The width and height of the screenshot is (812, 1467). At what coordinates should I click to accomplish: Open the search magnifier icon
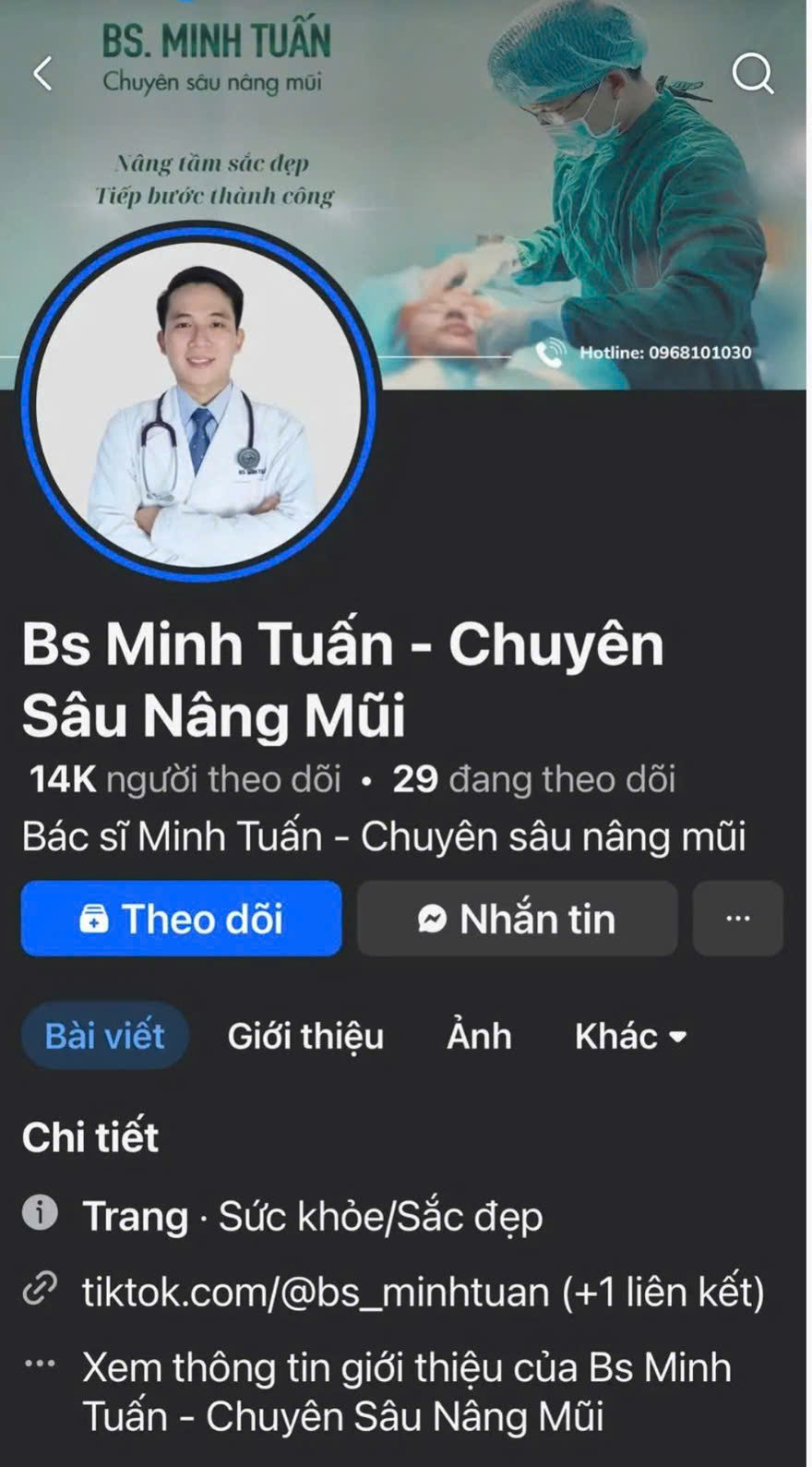[753, 74]
